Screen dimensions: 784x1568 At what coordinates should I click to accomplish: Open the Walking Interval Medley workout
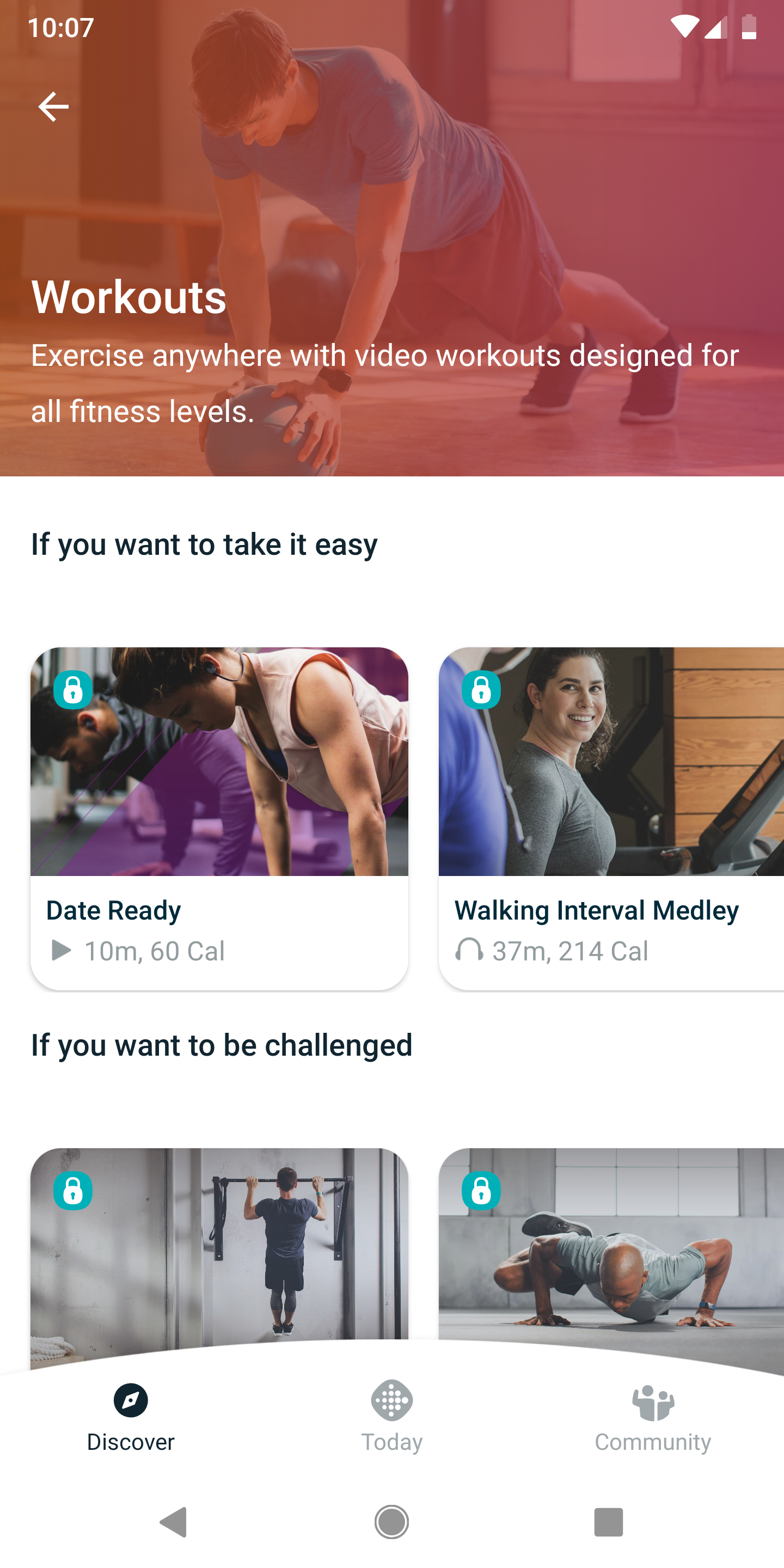(611, 818)
